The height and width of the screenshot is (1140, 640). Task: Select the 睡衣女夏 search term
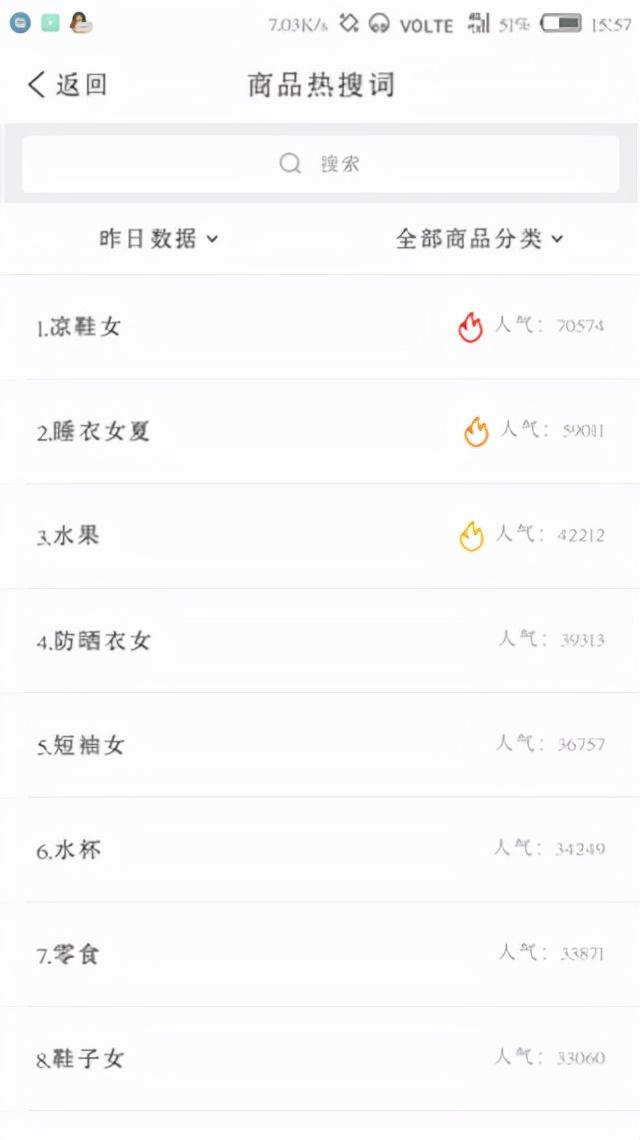[94, 432]
